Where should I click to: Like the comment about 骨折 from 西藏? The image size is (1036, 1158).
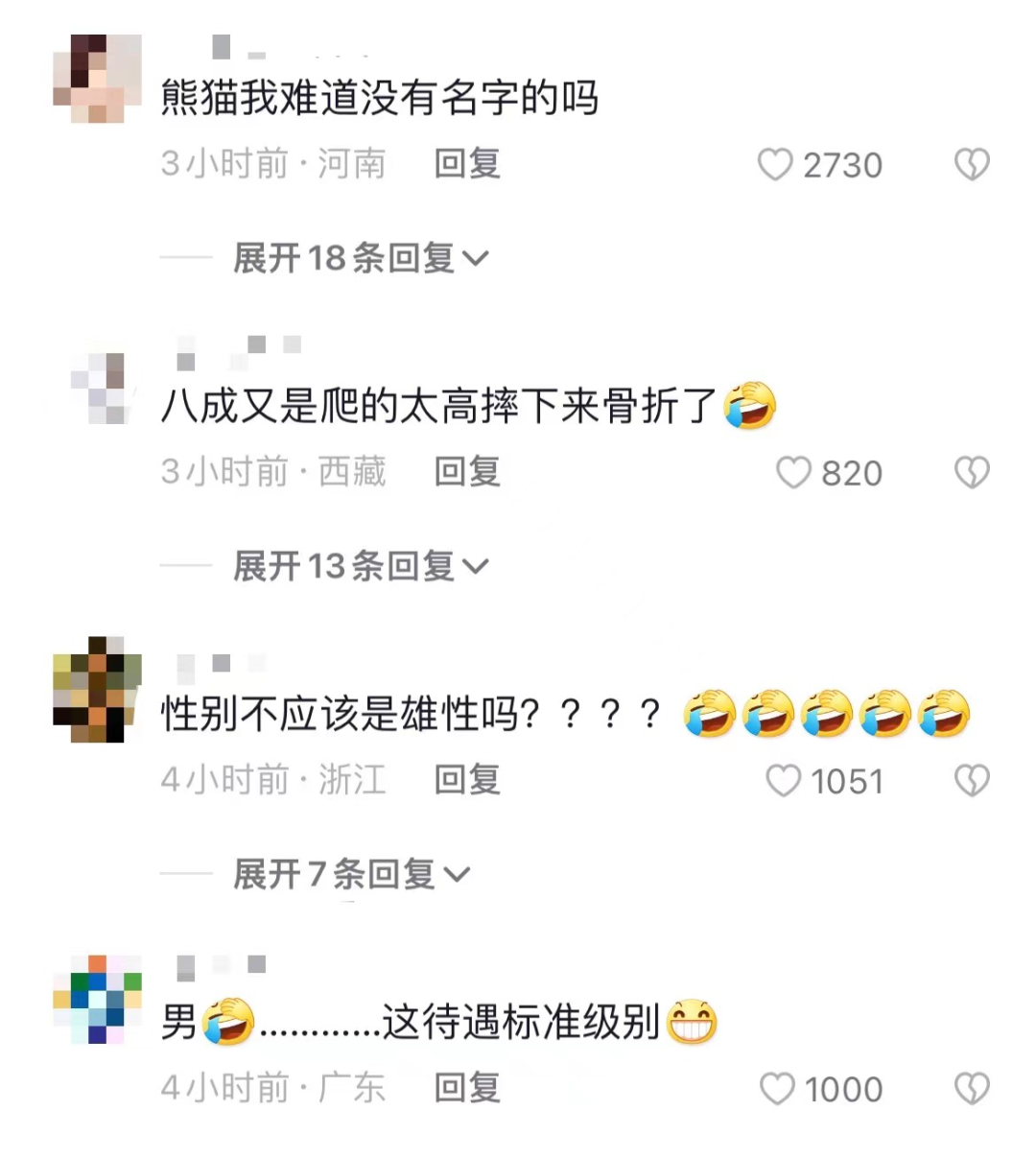click(x=793, y=473)
